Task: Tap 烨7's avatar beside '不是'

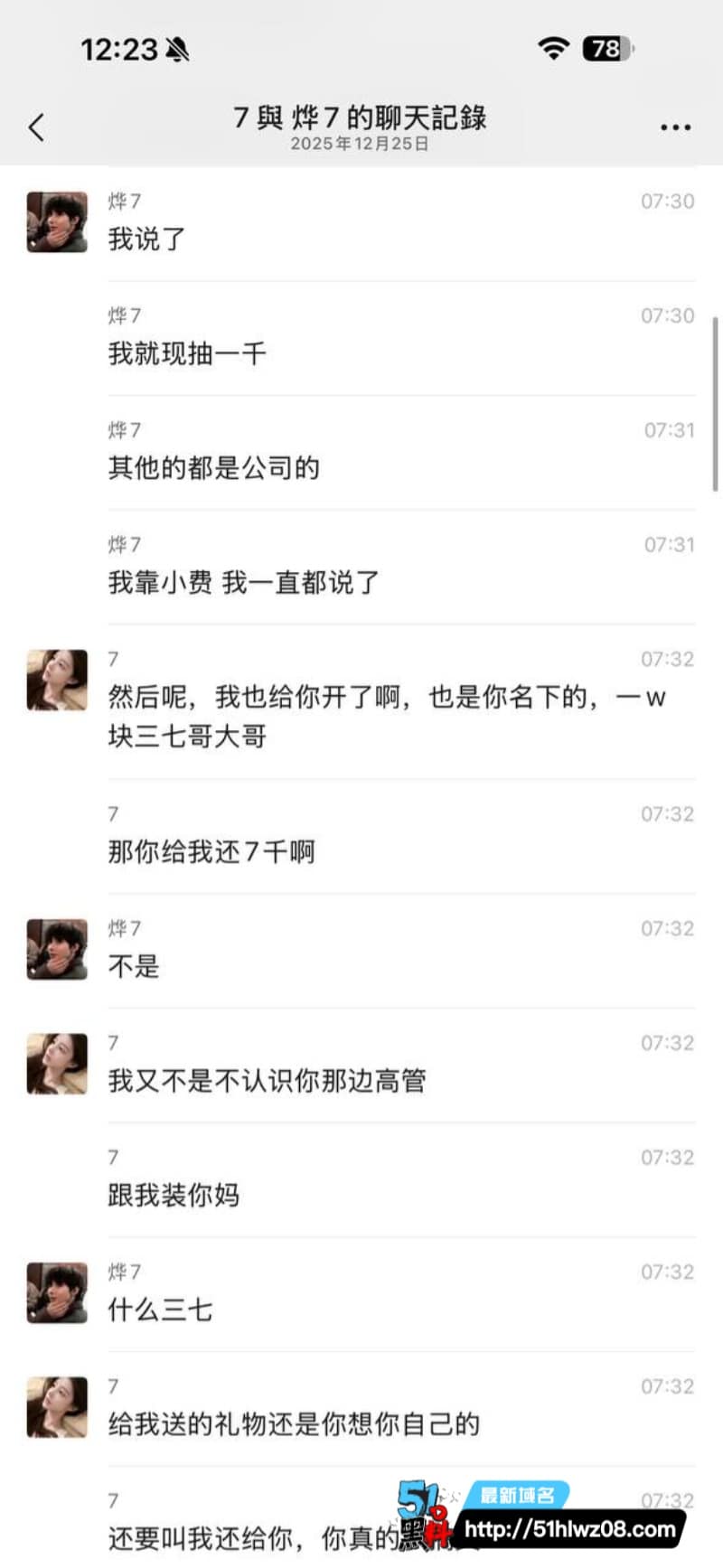Action: [57, 950]
